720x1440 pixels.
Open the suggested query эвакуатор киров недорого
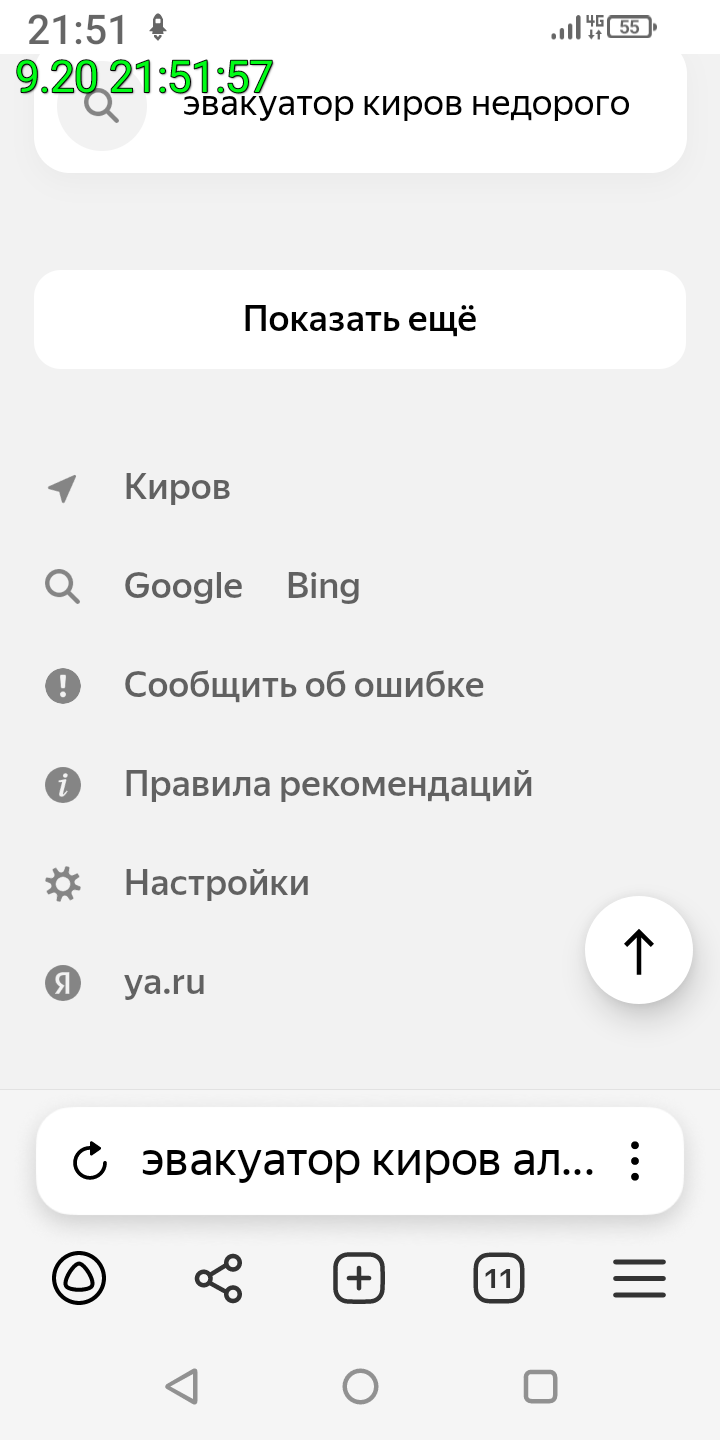tap(405, 105)
